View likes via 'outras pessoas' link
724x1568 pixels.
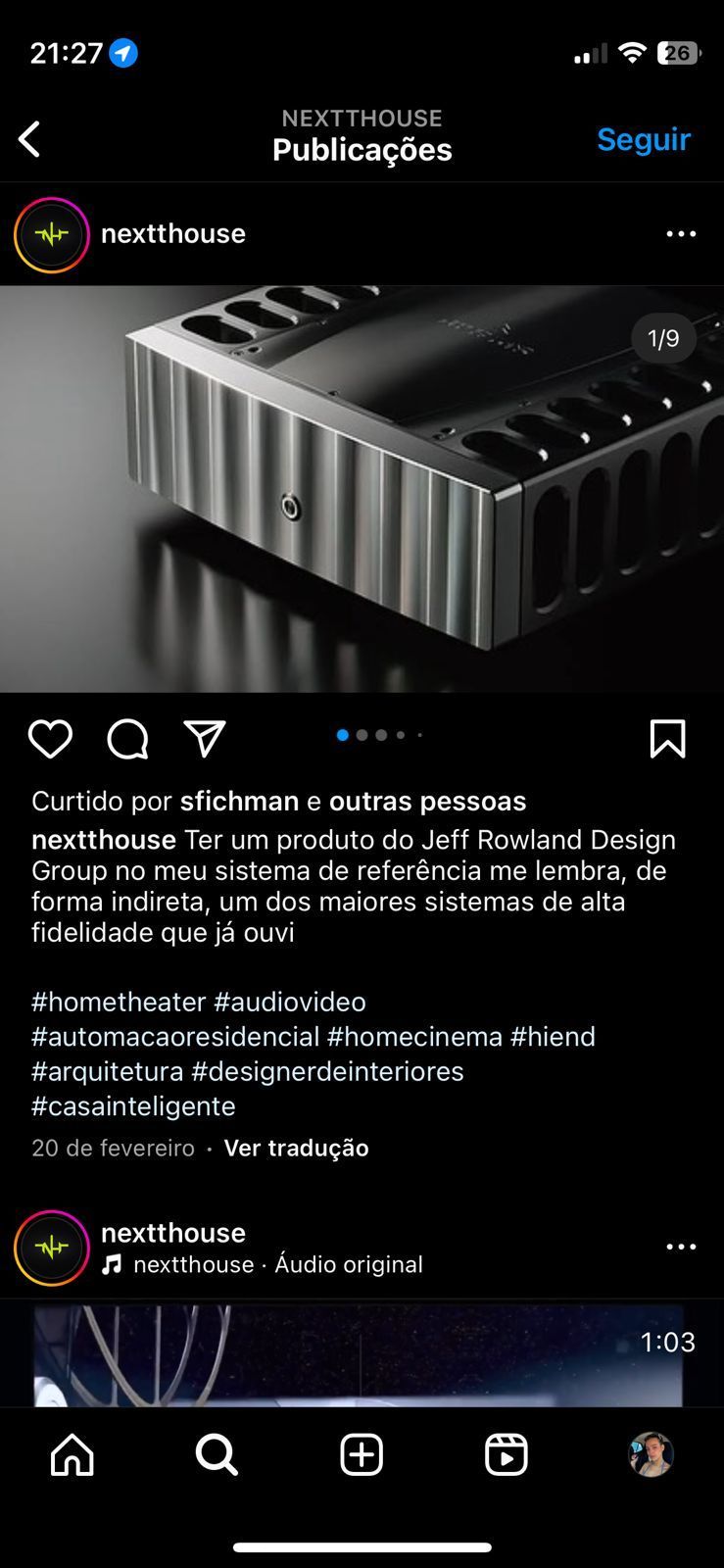pyautogui.click(x=427, y=802)
